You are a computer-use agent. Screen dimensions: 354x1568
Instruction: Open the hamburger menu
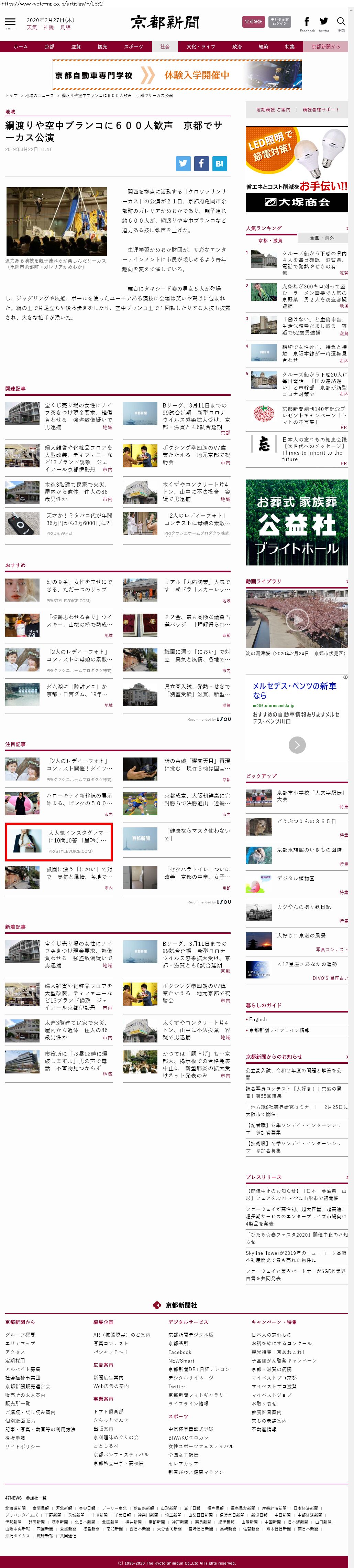[10, 22]
